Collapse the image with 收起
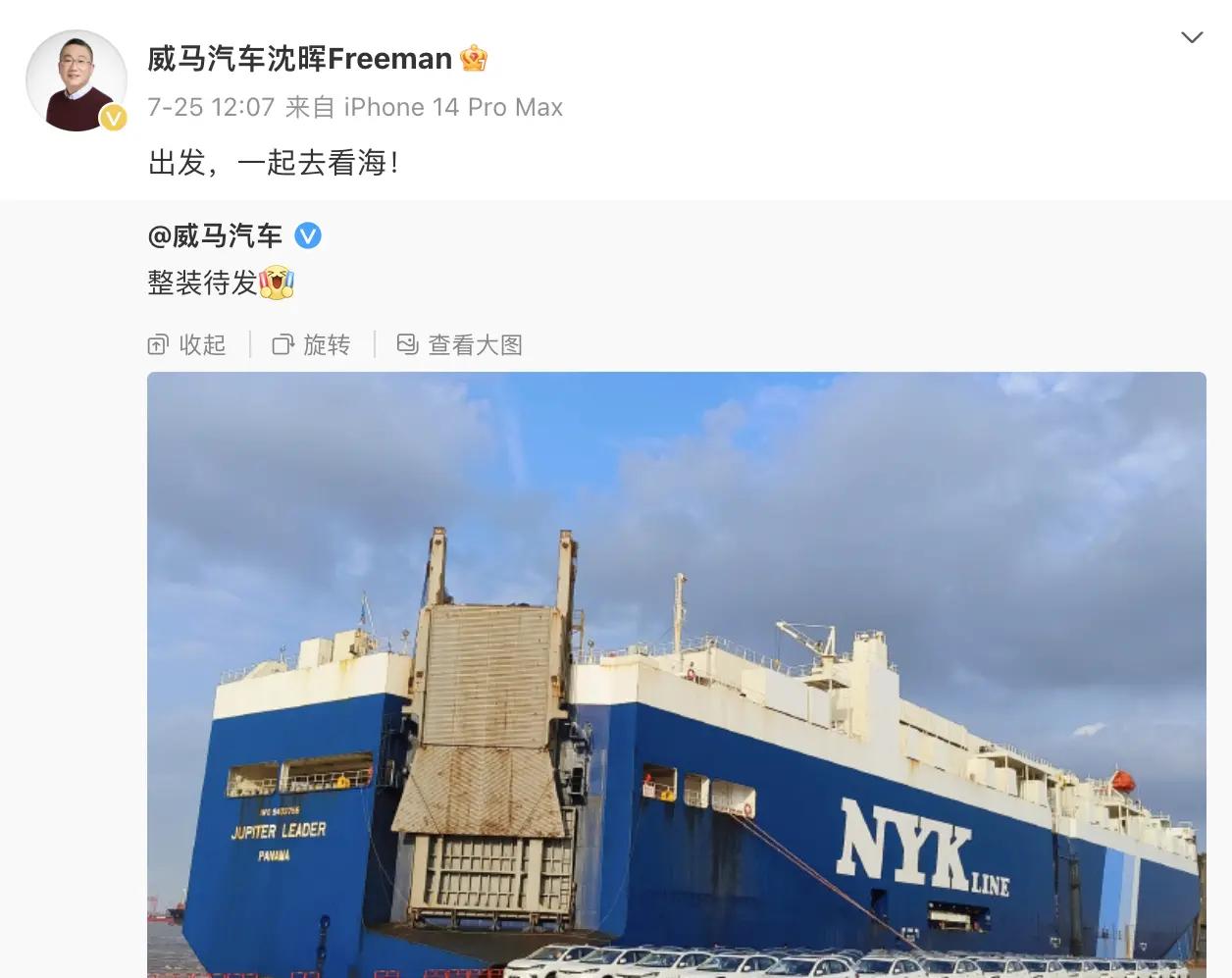The image size is (1232, 978). point(187,344)
